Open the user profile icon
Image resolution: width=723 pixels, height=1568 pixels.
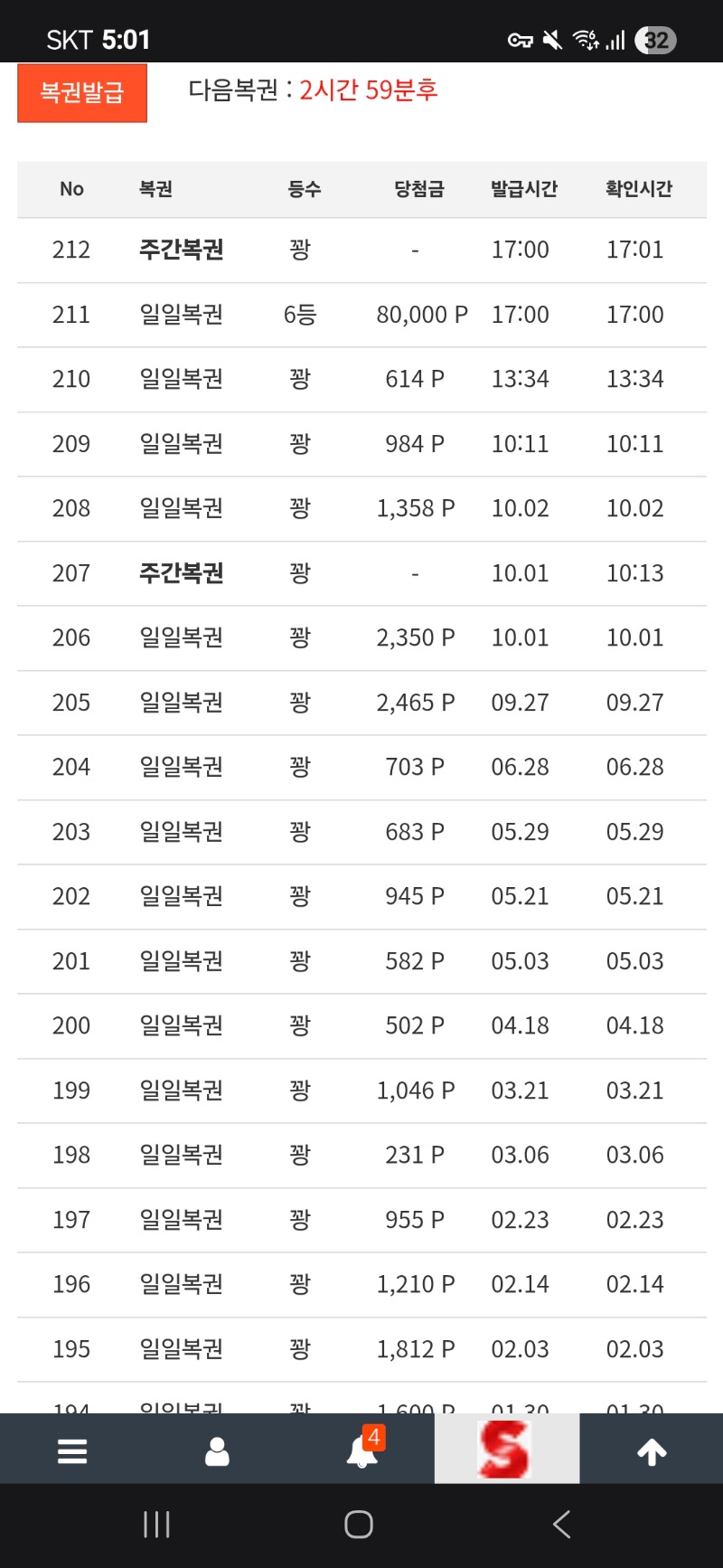217,1450
